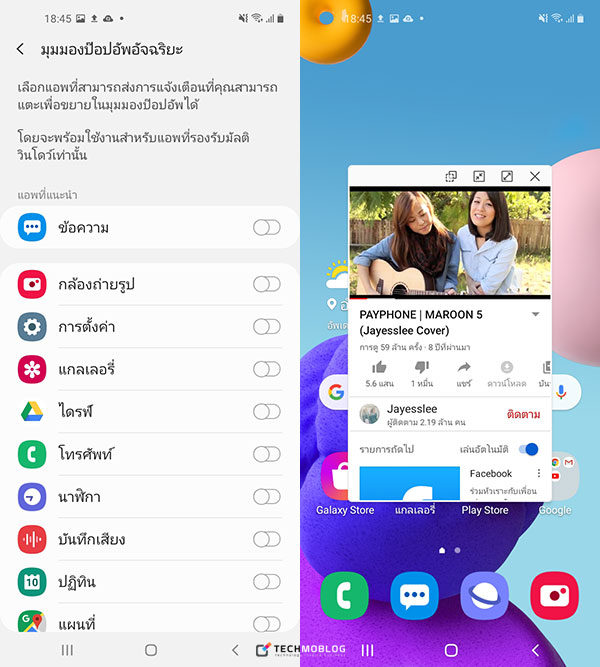Minimize the pop-up window to a bubble
Image resolution: width=600 pixels, height=667 pixels.
[x=479, y=176]
